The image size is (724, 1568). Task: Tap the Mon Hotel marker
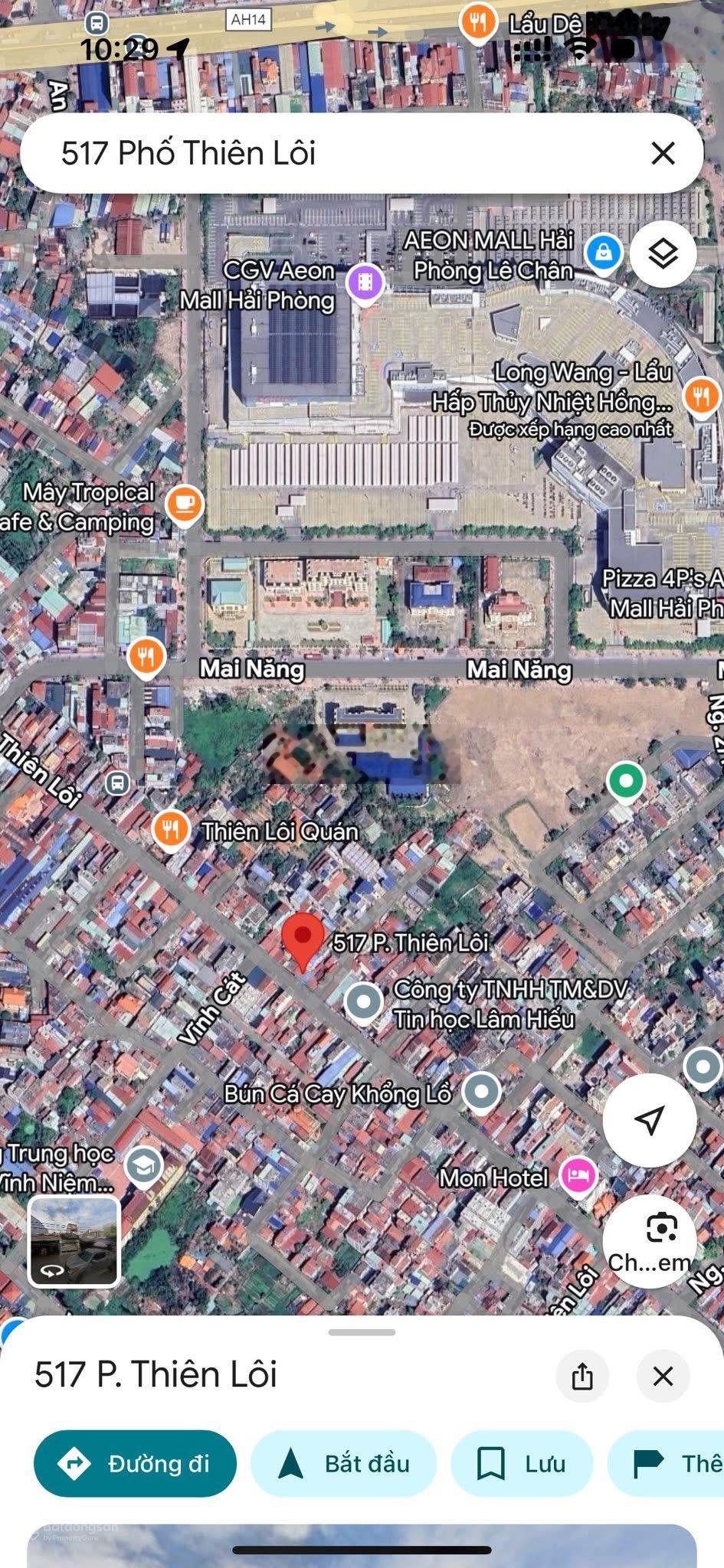pyautogui.click(x=578, y=1176)
